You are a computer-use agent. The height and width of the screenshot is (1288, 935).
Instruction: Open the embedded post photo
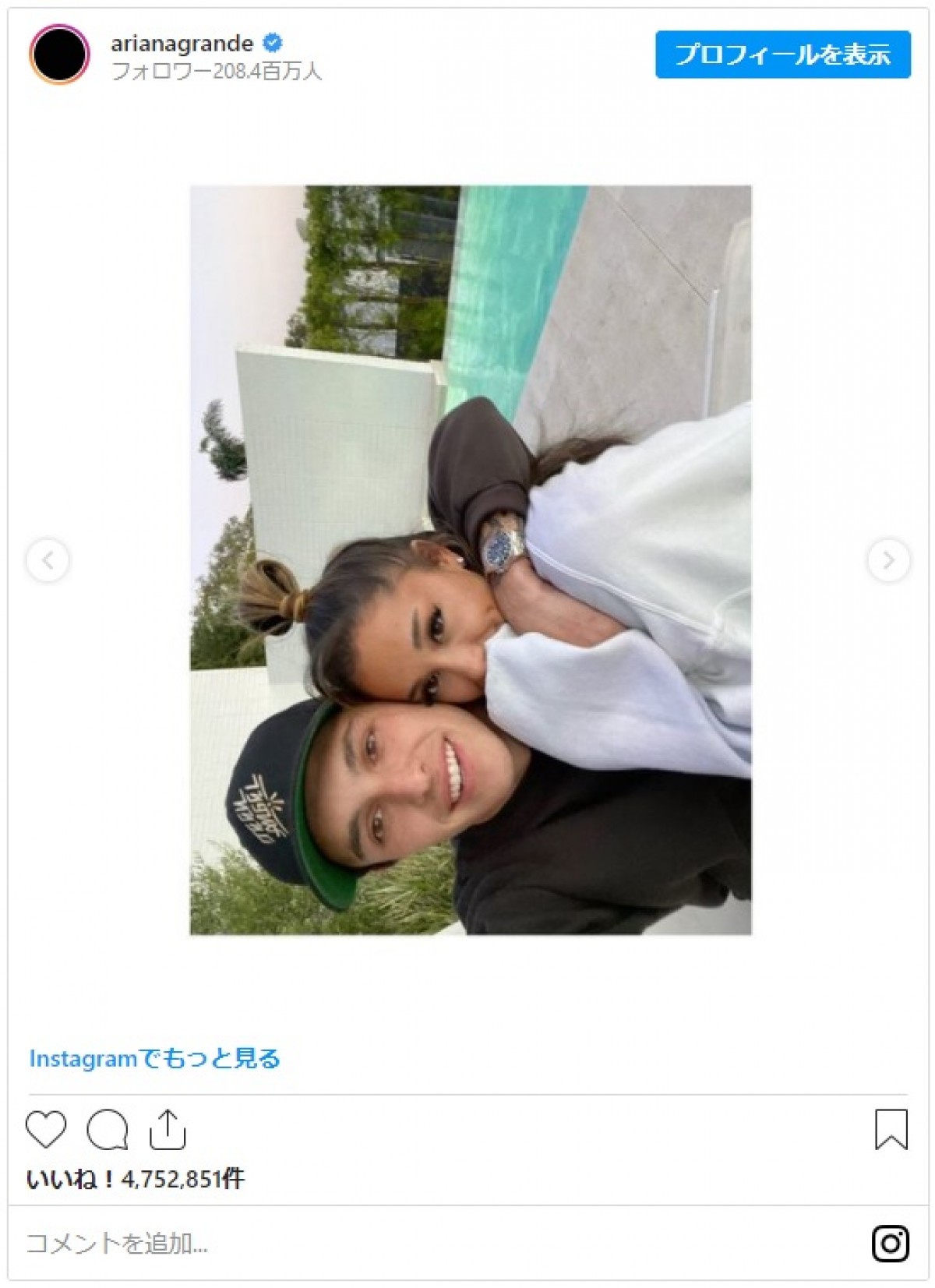[x=471, y=559]
